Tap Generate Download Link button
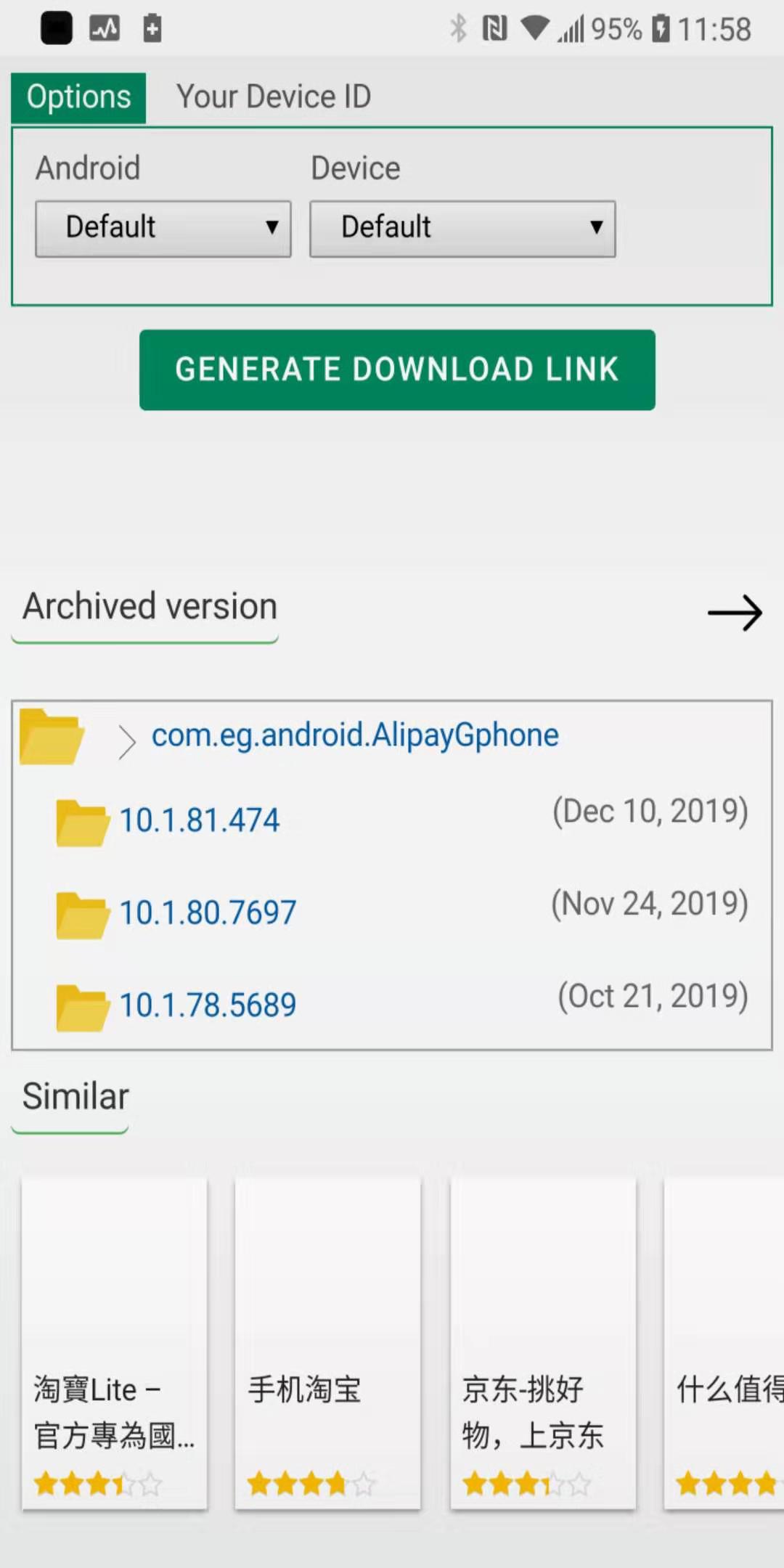 [397, 370]
